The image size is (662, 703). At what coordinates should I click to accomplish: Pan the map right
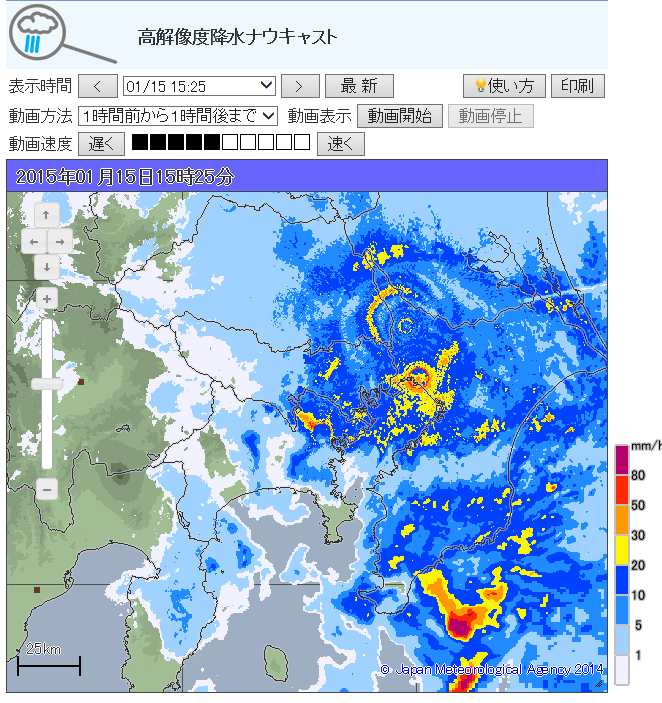pos(60,241)
